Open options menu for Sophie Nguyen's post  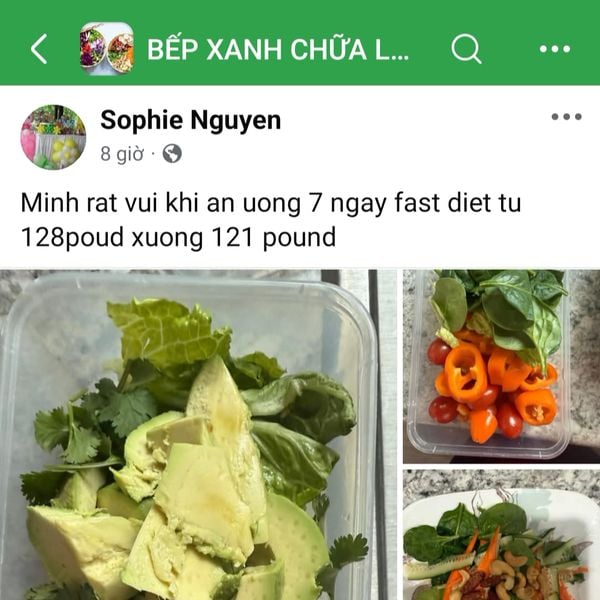click(x=565, y=117)
